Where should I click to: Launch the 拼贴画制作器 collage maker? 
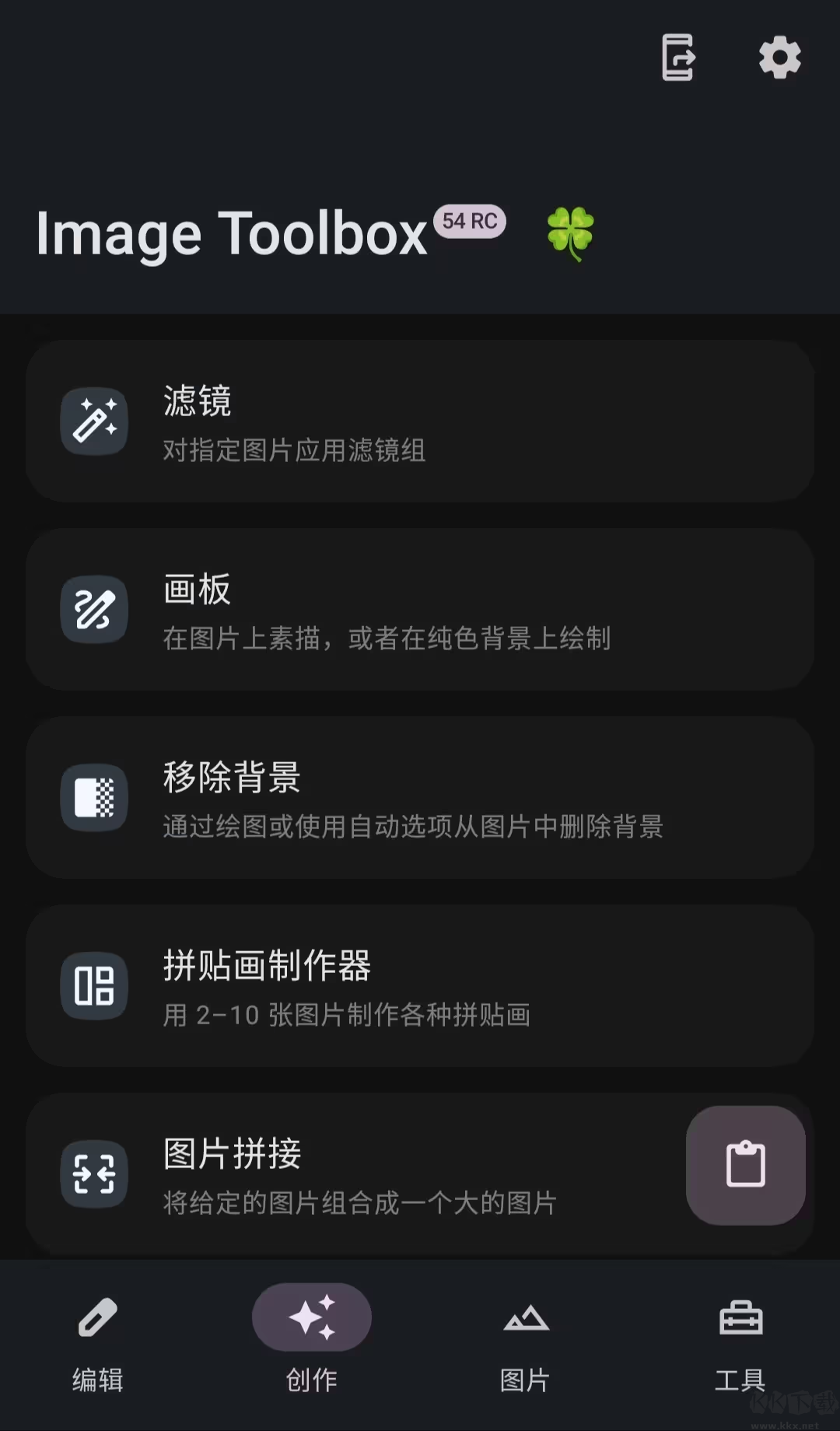(x=420, y=986)
